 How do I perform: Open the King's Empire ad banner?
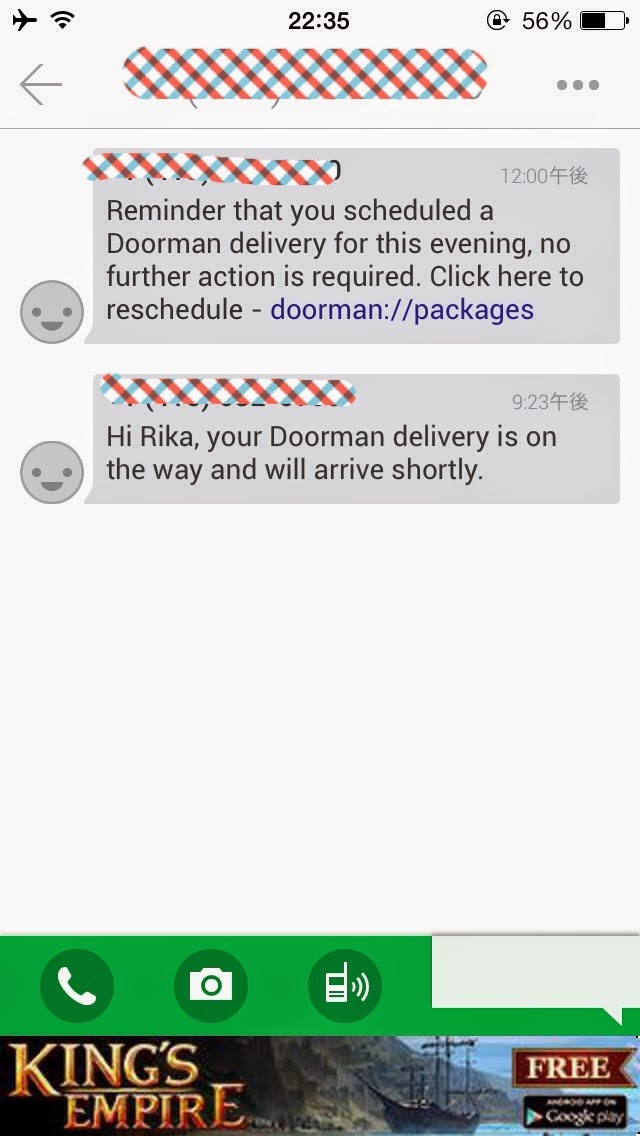pos(320,1086)
